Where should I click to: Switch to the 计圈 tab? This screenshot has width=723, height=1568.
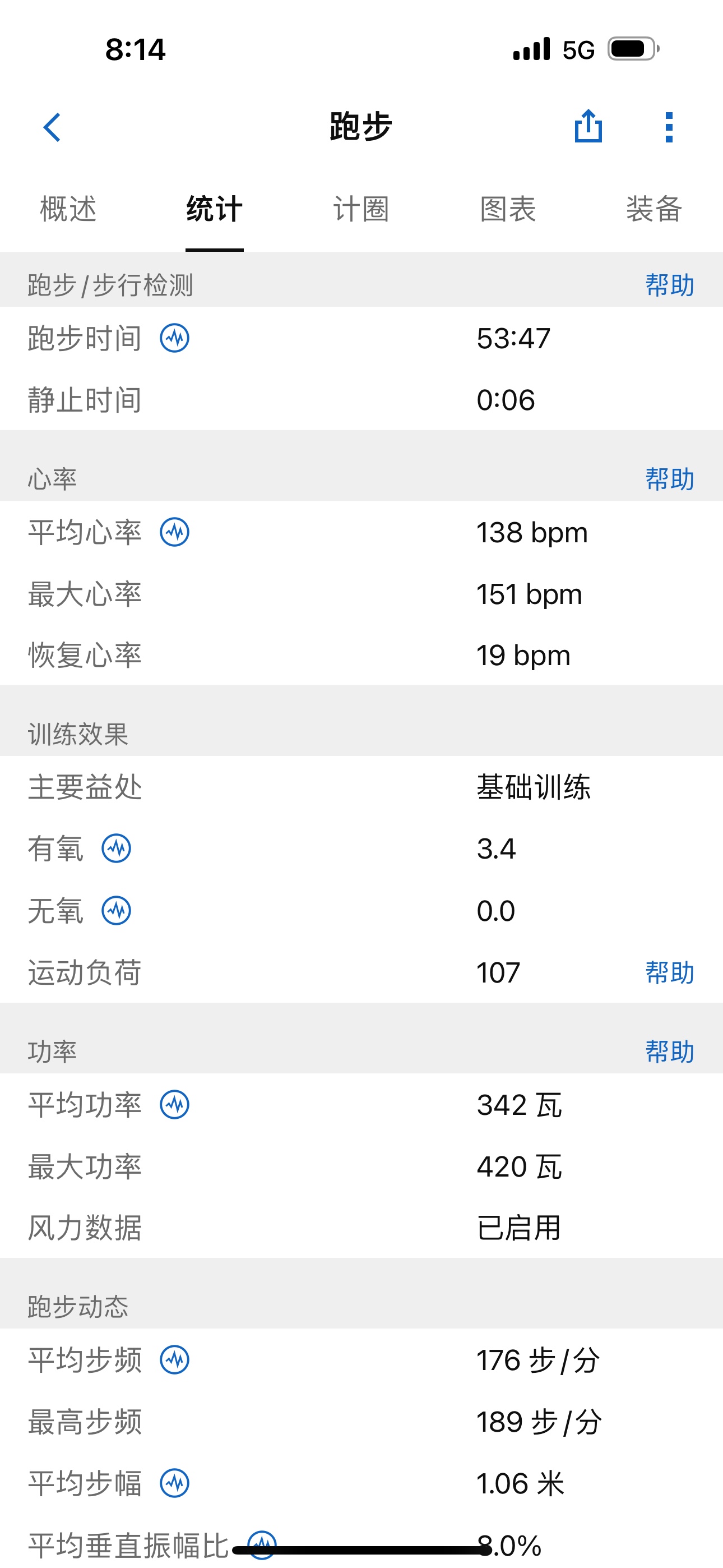pyautogui.click(x=361, y=209)
